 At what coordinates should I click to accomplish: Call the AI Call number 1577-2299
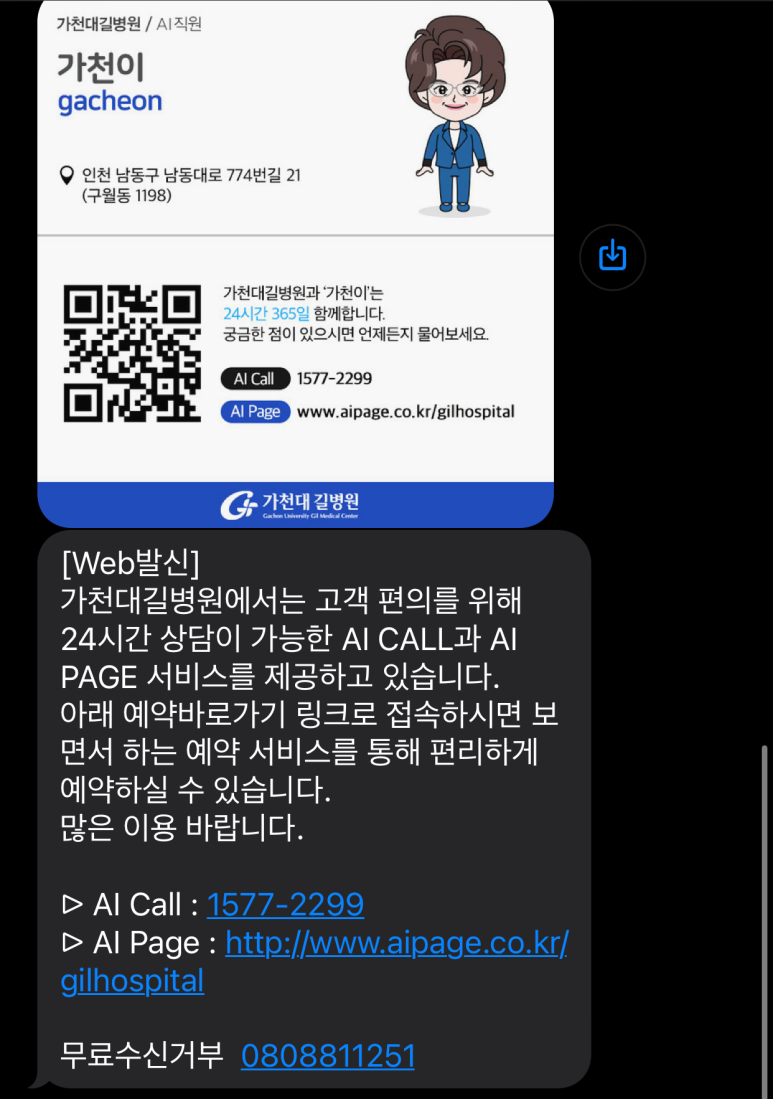(x=285, y=905)
